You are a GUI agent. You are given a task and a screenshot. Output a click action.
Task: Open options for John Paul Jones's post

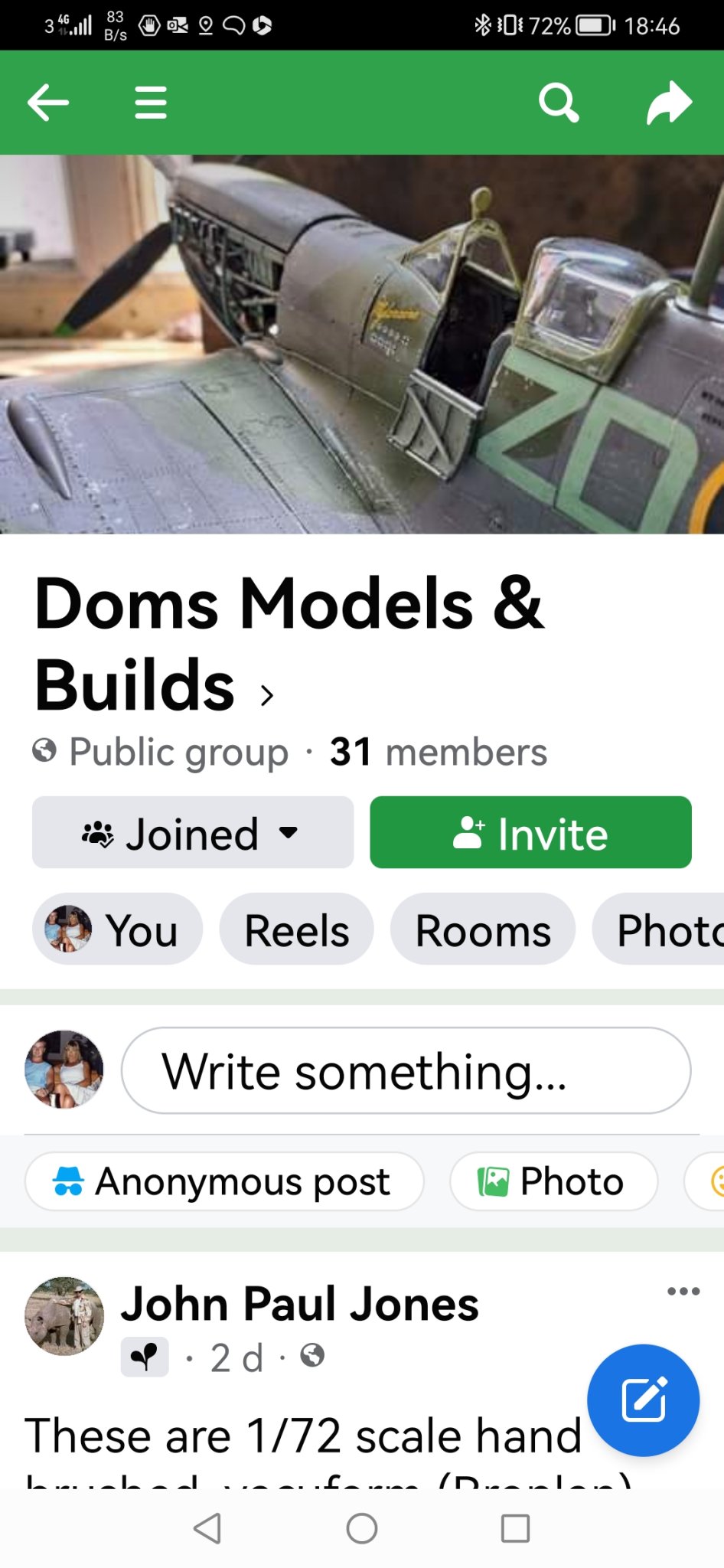point(683,1292)
